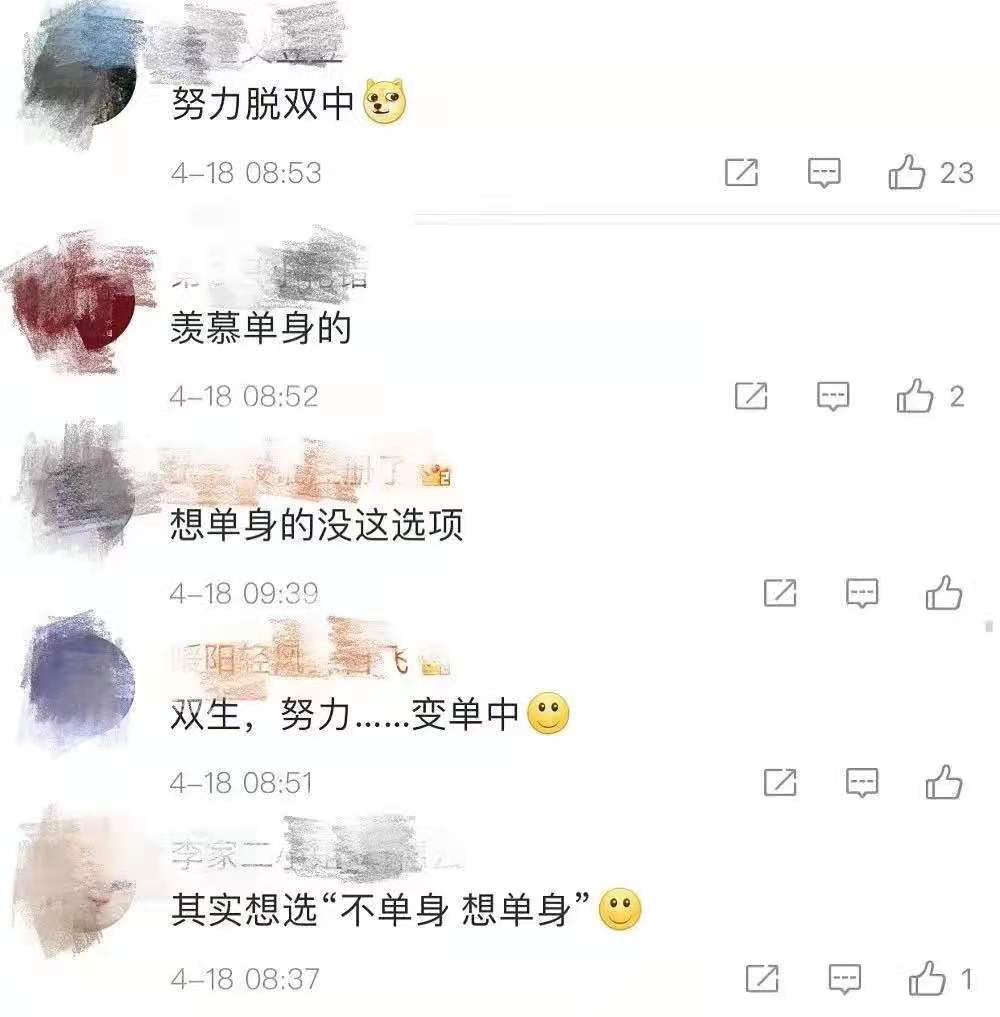Repost the comment "努力脱双中"
The width and height of the screenshot is (1000, 1017).
tap(741, 174)
